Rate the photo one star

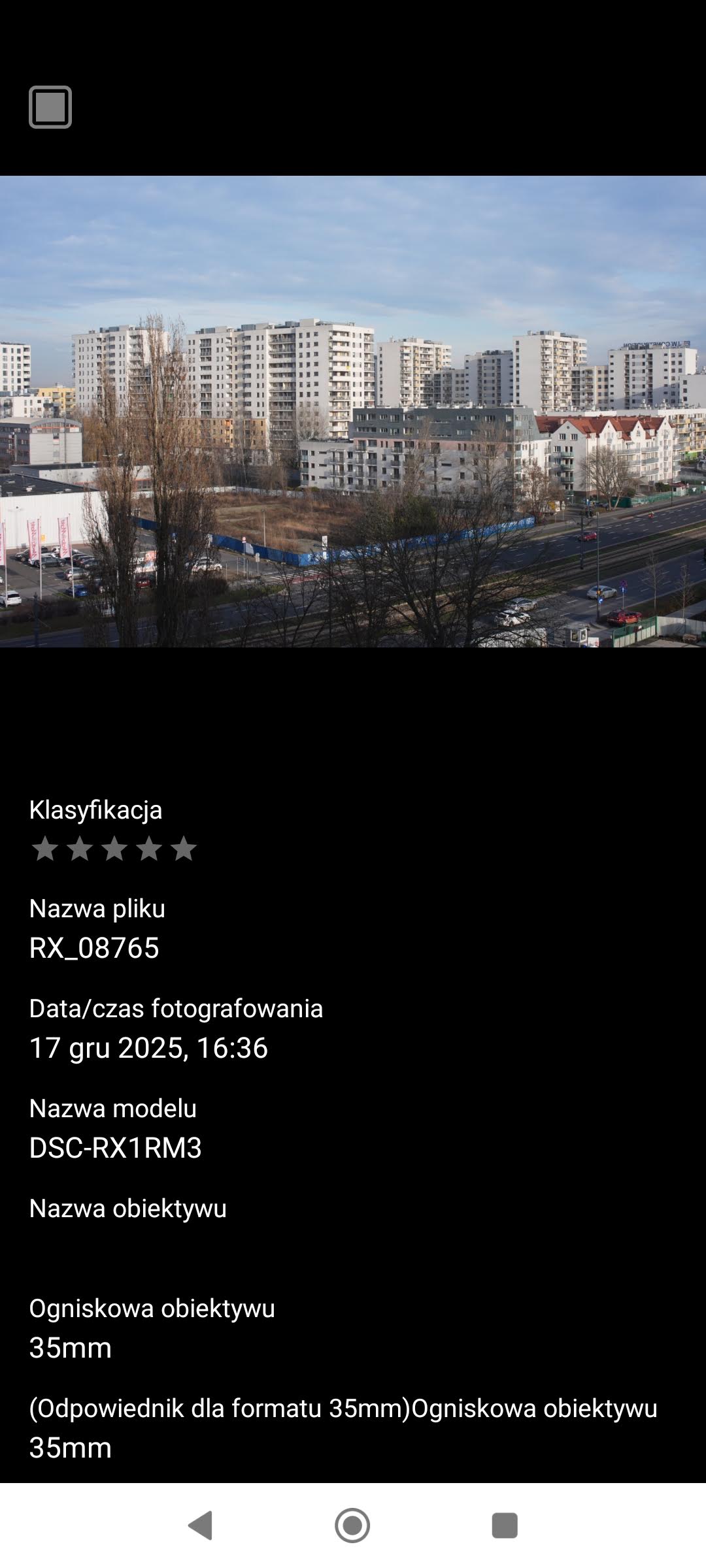[45, 849]
